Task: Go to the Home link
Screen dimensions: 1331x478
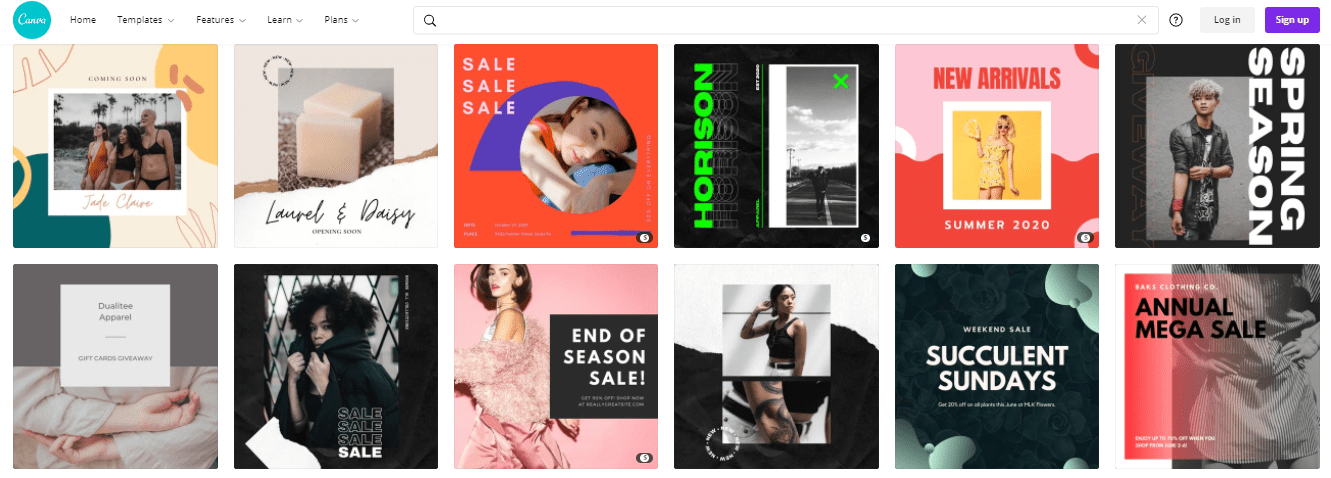Action: pos(84,20)
